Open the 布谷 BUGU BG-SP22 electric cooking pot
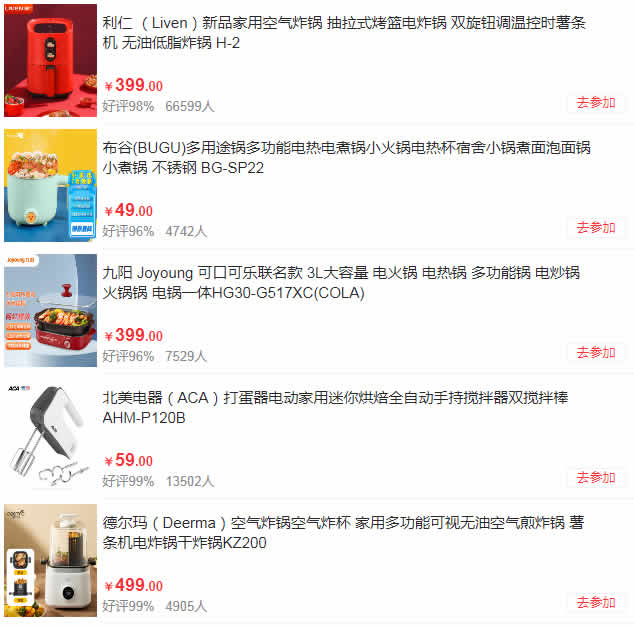 coord(346,158)
